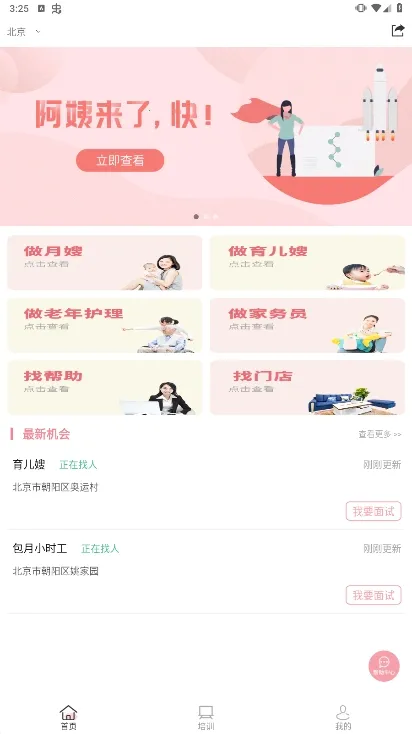Screen dimensions: 412x734
Task: Tap 我要面试 for the 育儿嫂 job
Action: tap(374, 511)
